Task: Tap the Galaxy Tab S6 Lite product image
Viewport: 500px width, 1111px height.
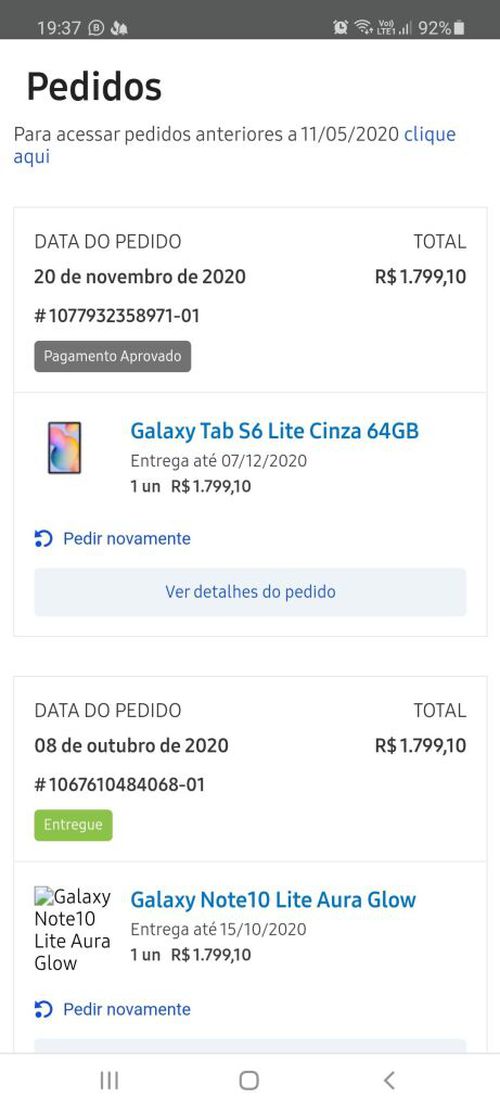Action: (x=64, y=448)
